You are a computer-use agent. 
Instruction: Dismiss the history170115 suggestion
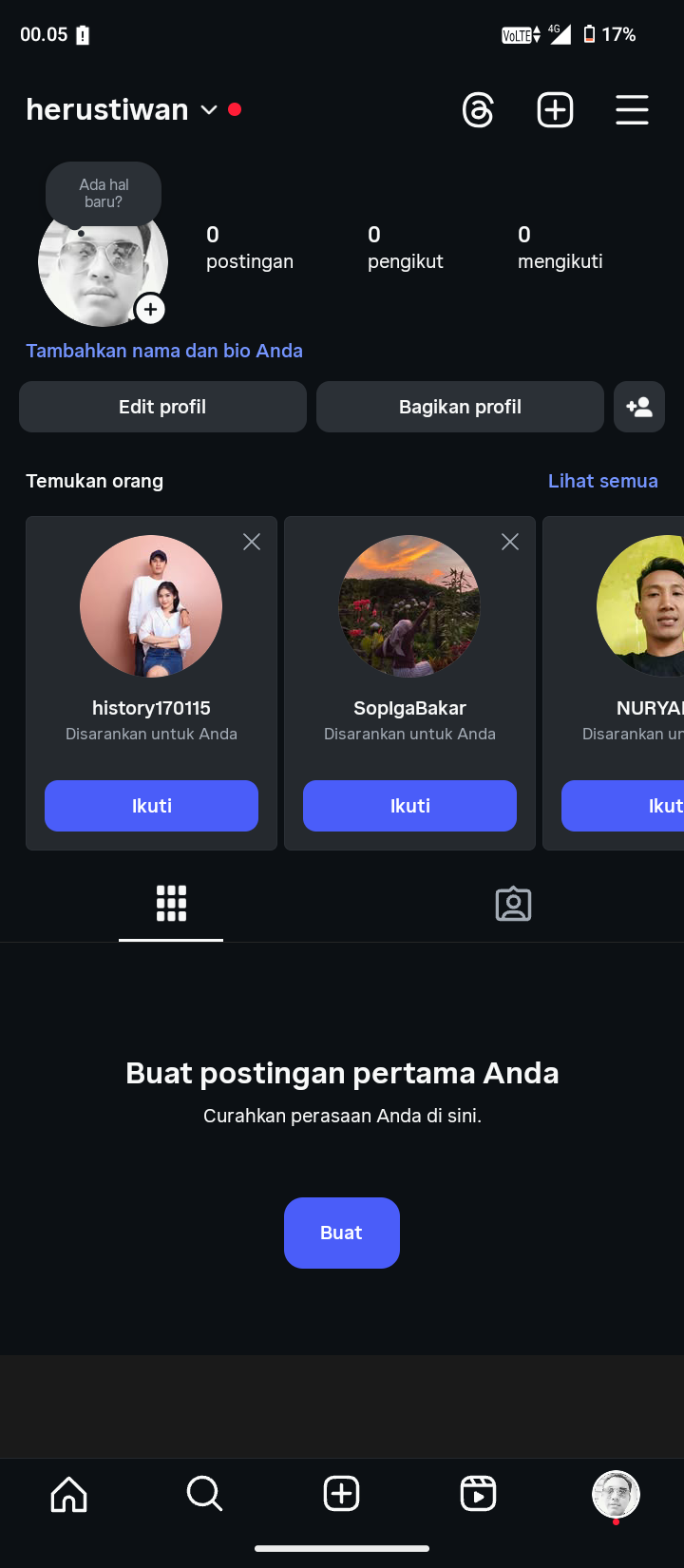[x=252, y=542]
